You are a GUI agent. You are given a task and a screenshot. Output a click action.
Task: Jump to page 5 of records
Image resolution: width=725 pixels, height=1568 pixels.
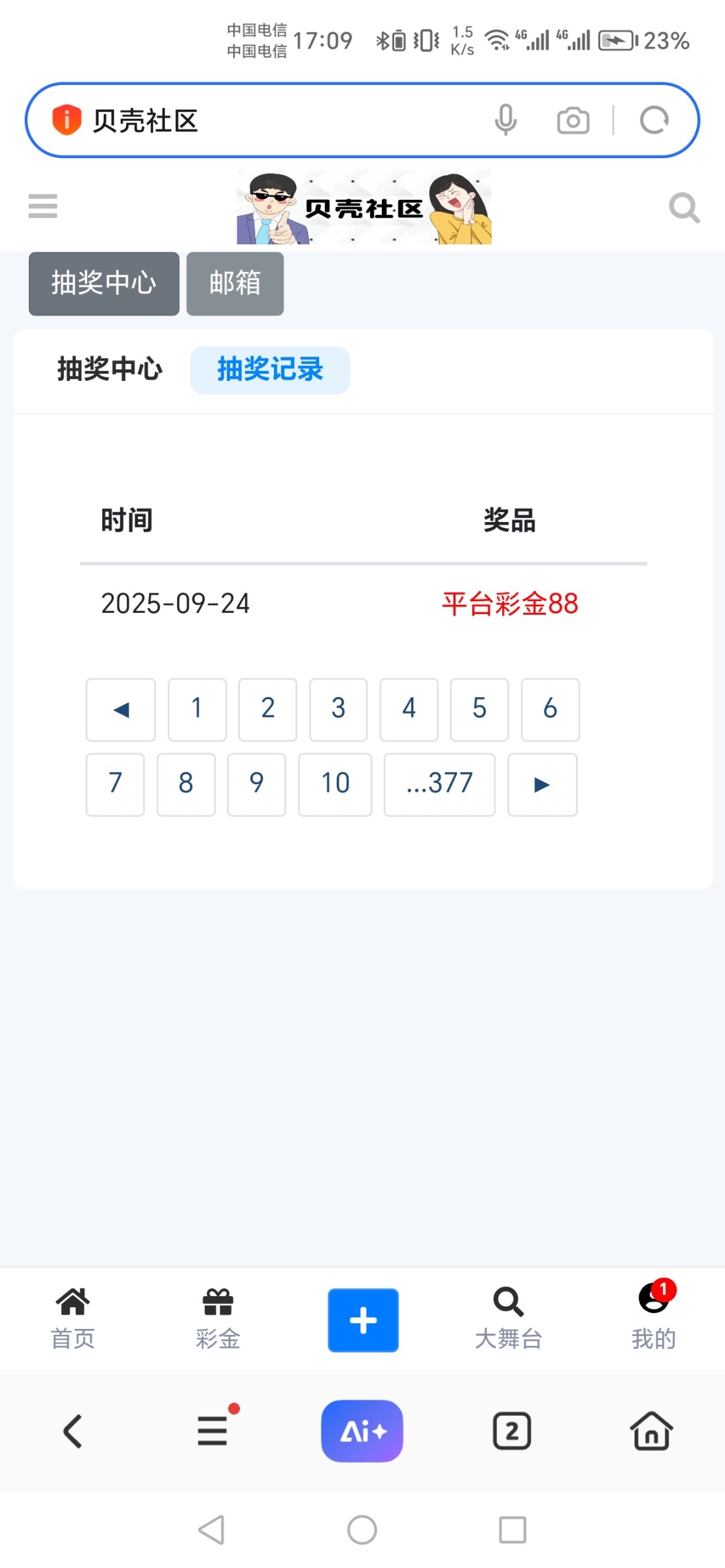tap(479, 709)
